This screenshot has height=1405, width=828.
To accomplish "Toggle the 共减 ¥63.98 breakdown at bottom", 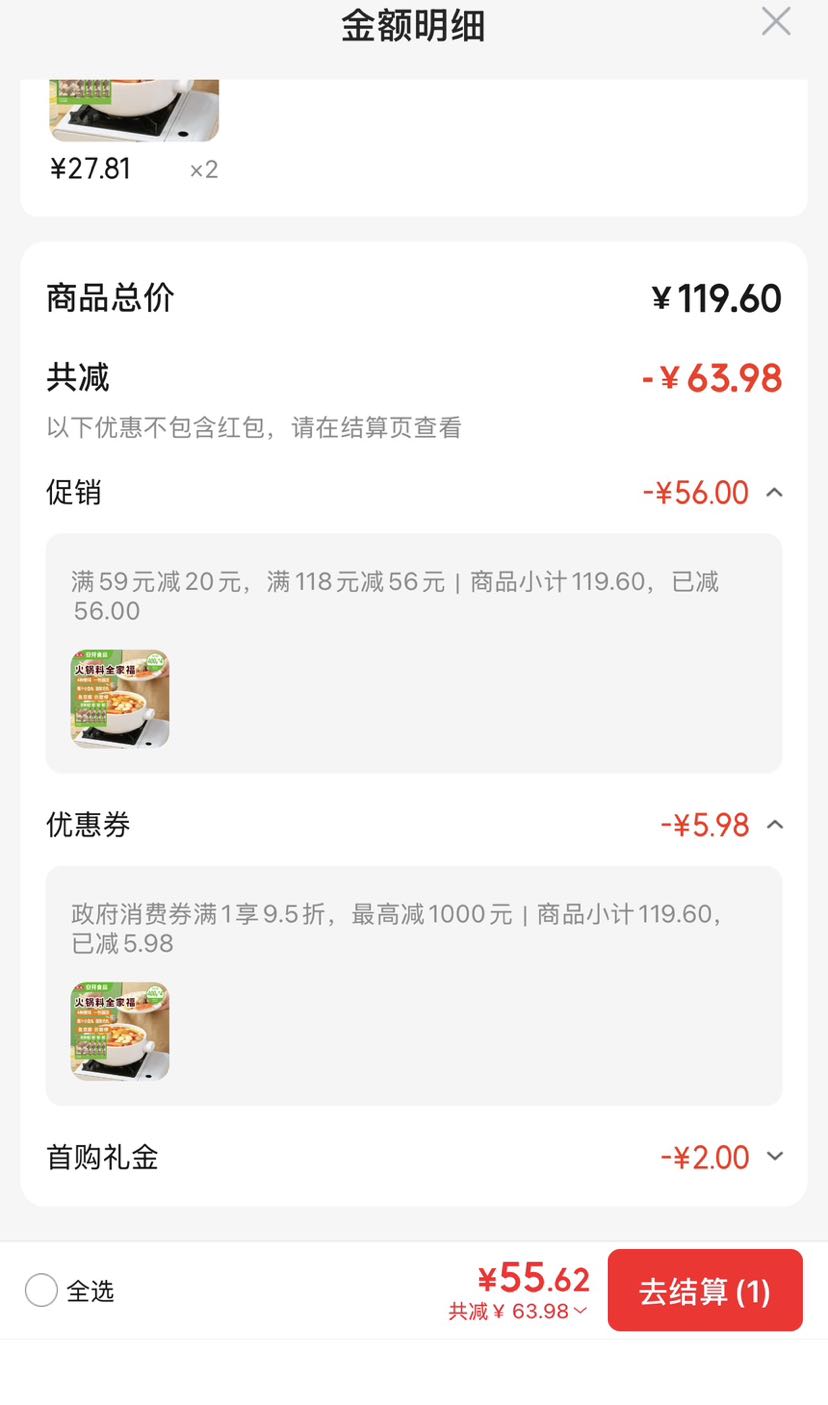I will click(518, 1311).
